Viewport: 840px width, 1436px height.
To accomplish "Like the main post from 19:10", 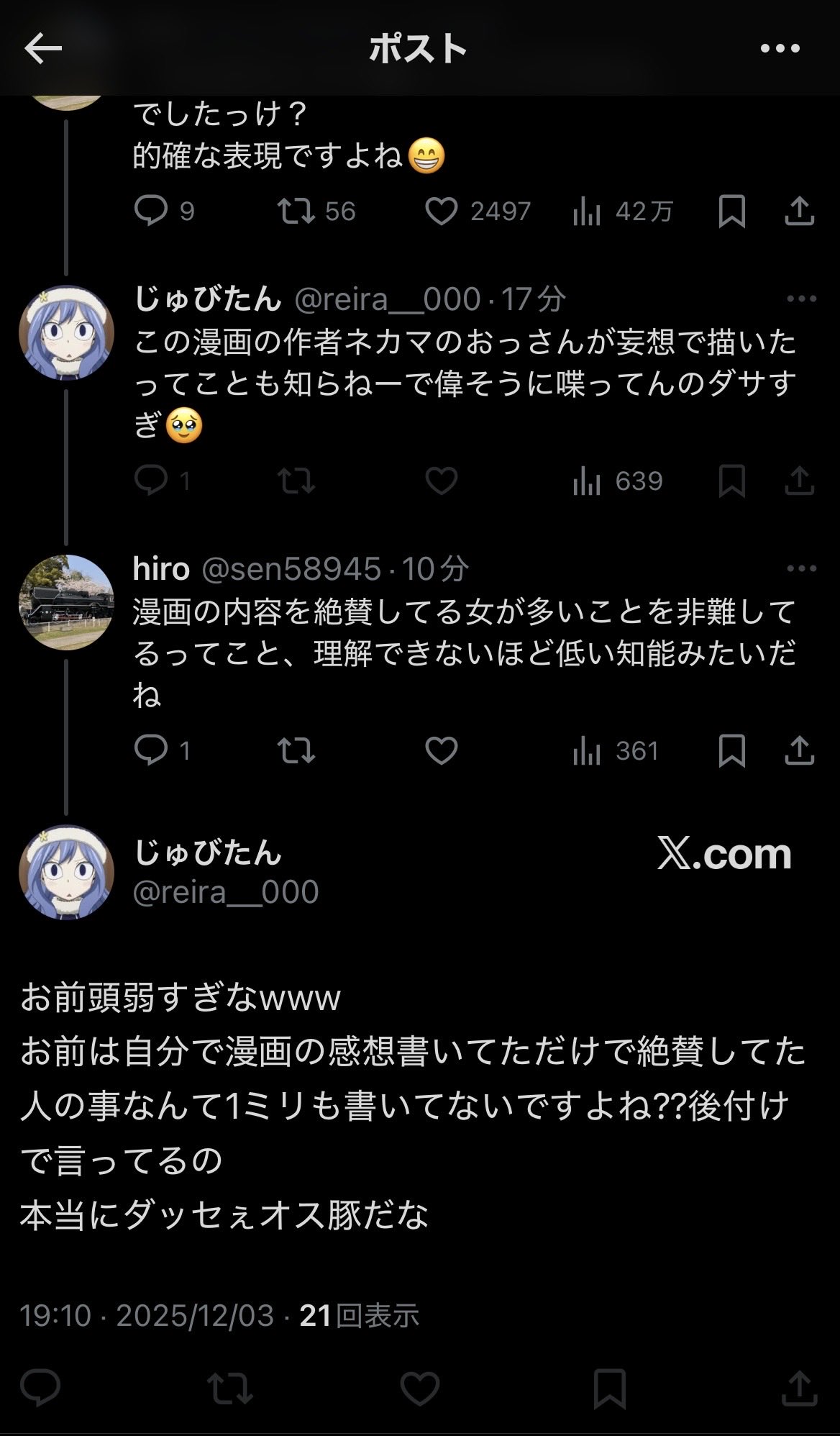I will pos(419,1386).
